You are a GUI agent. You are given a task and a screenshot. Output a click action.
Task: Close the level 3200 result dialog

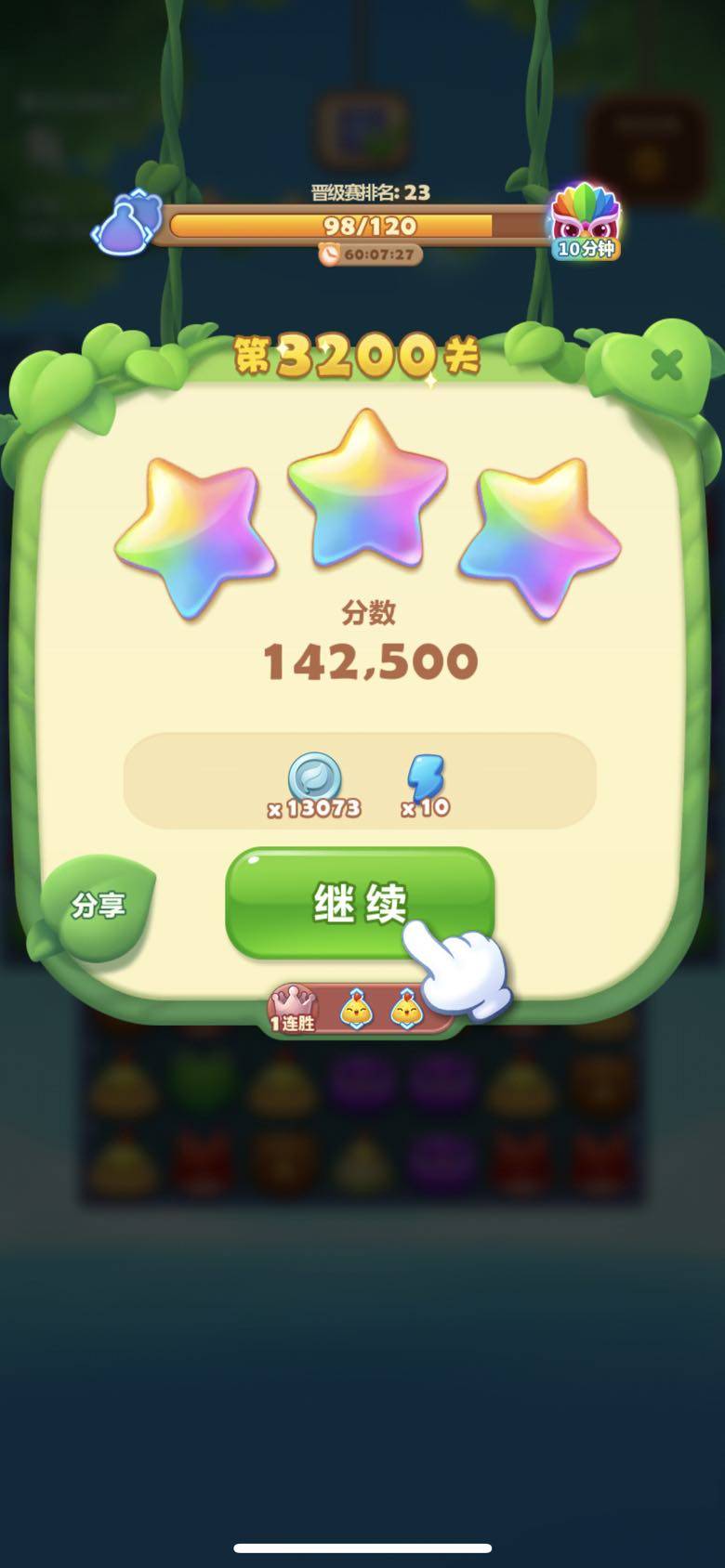(x=666, y=365)
